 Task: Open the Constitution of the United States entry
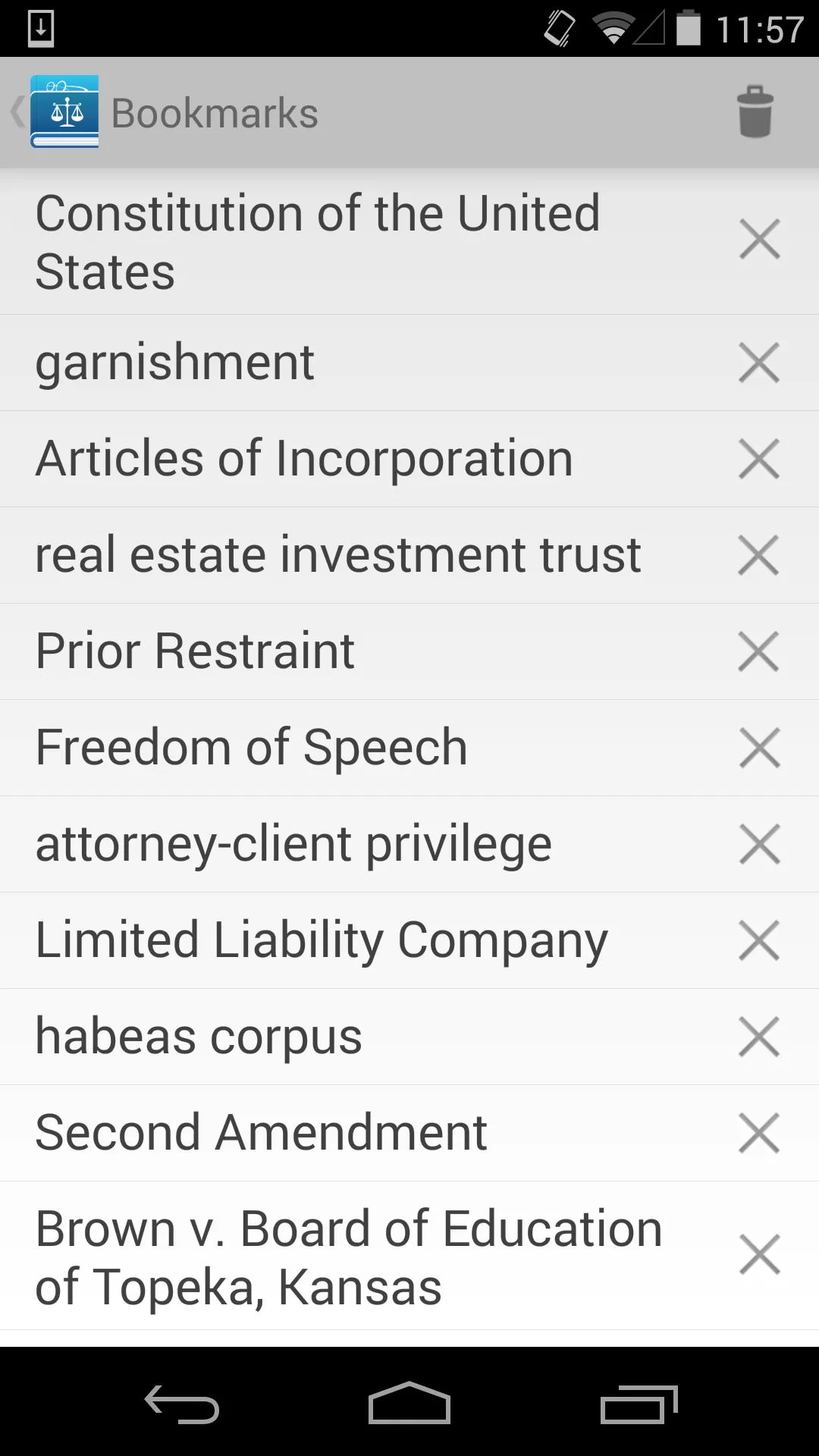pyautogui.click(x=318, y=243)
